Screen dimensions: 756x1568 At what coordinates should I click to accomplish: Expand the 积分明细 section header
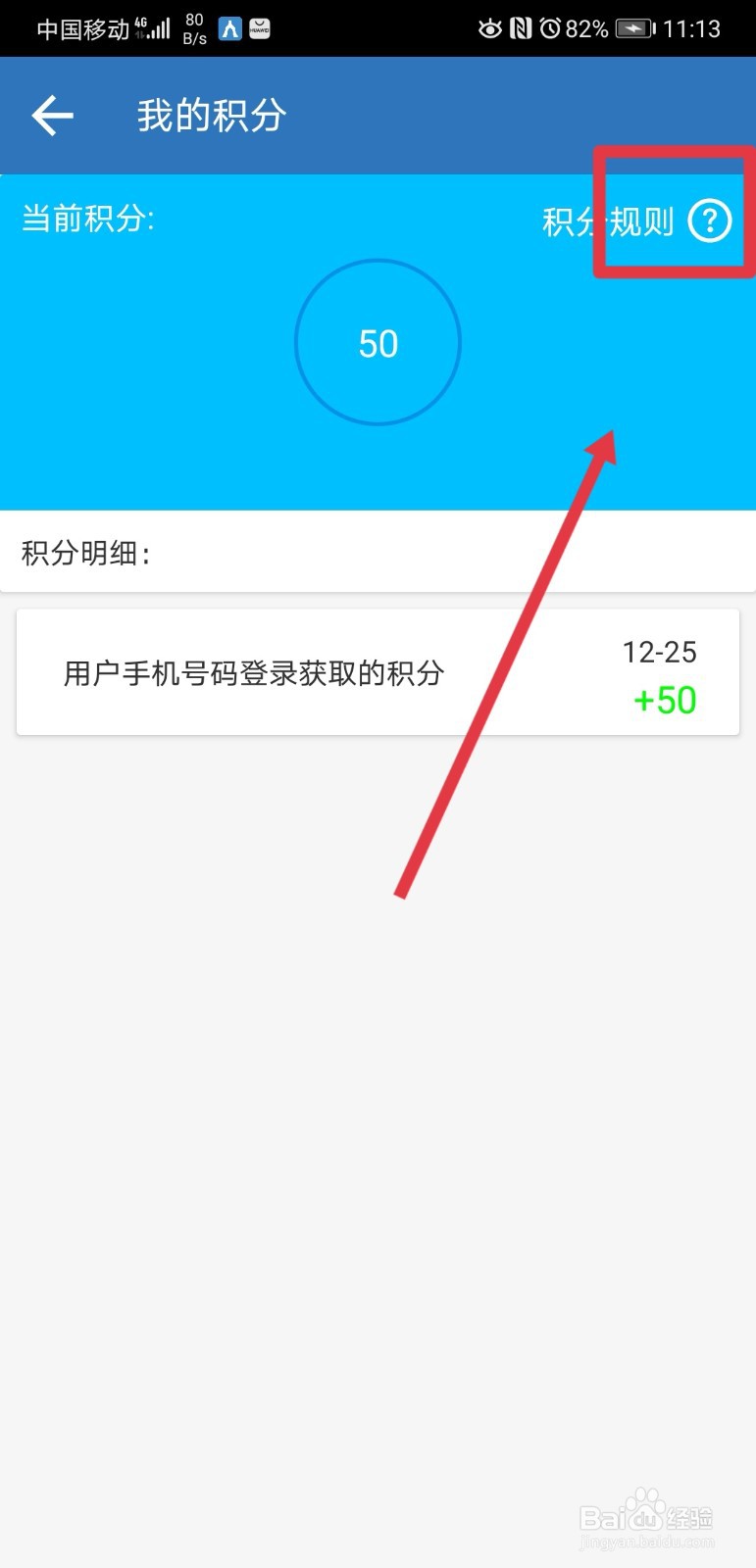click(83, 552)
